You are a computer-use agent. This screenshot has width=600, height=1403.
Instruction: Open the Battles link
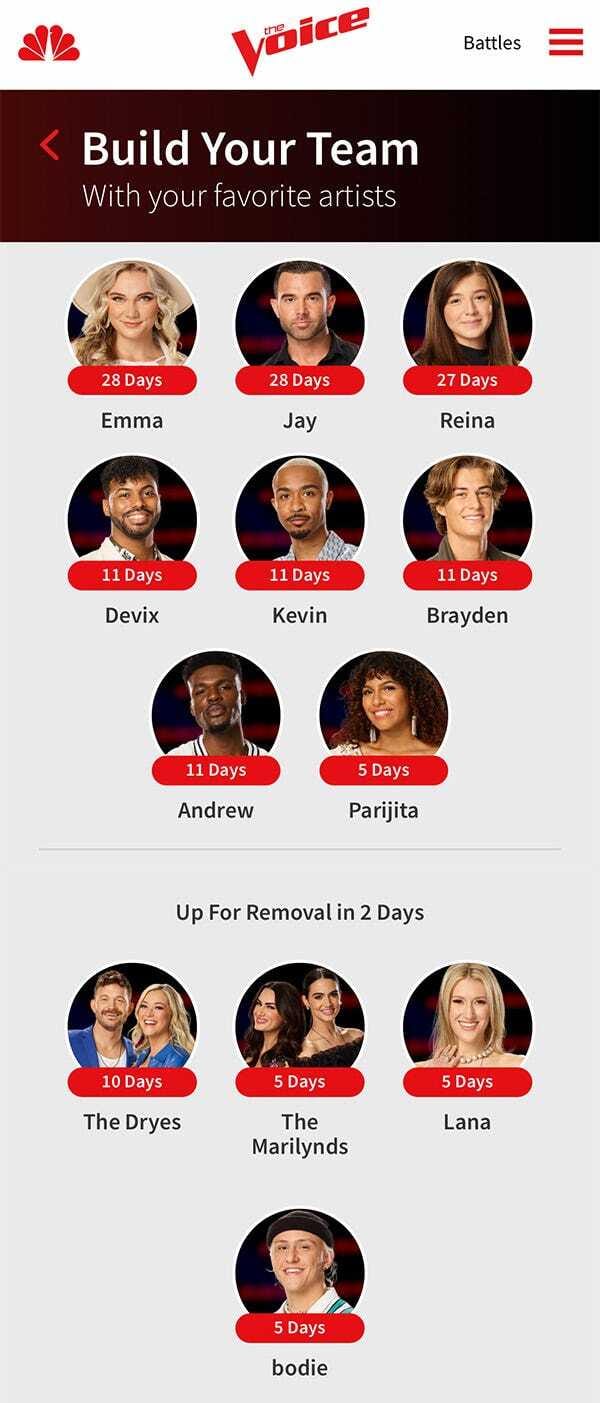(x=492, y=43)
